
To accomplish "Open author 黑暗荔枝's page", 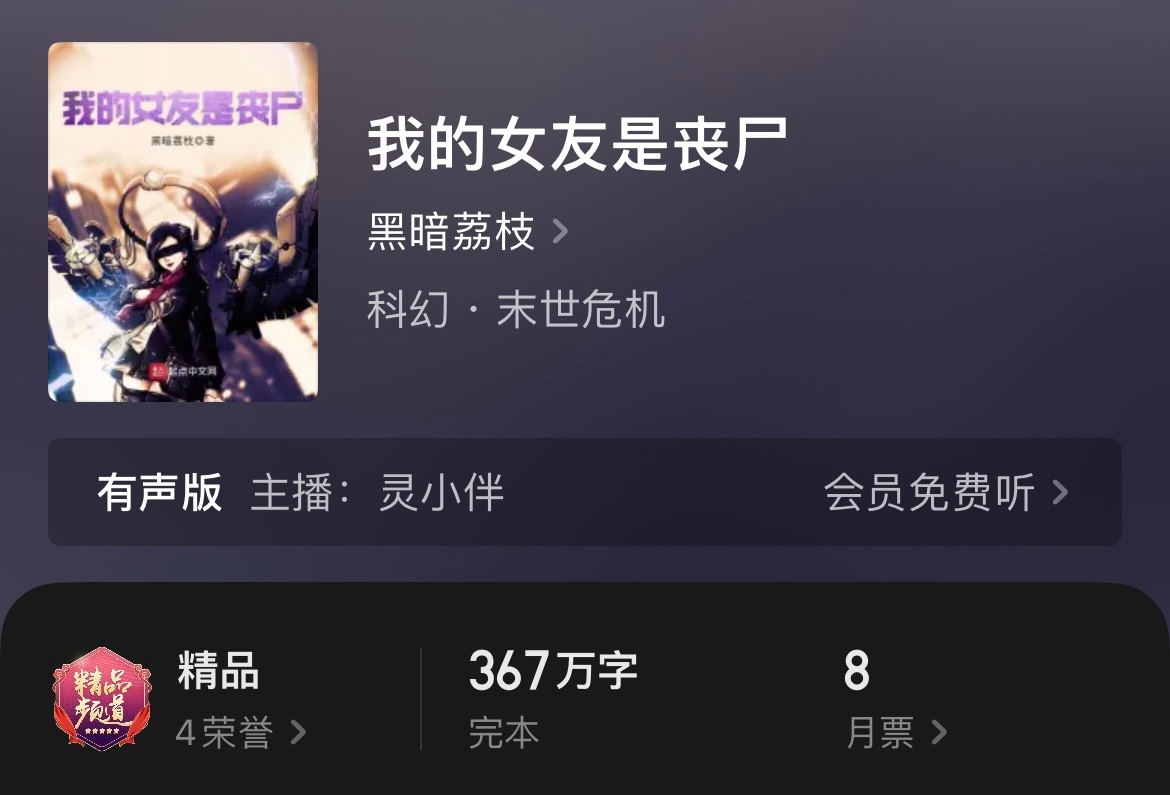I will tap(467, 233).
